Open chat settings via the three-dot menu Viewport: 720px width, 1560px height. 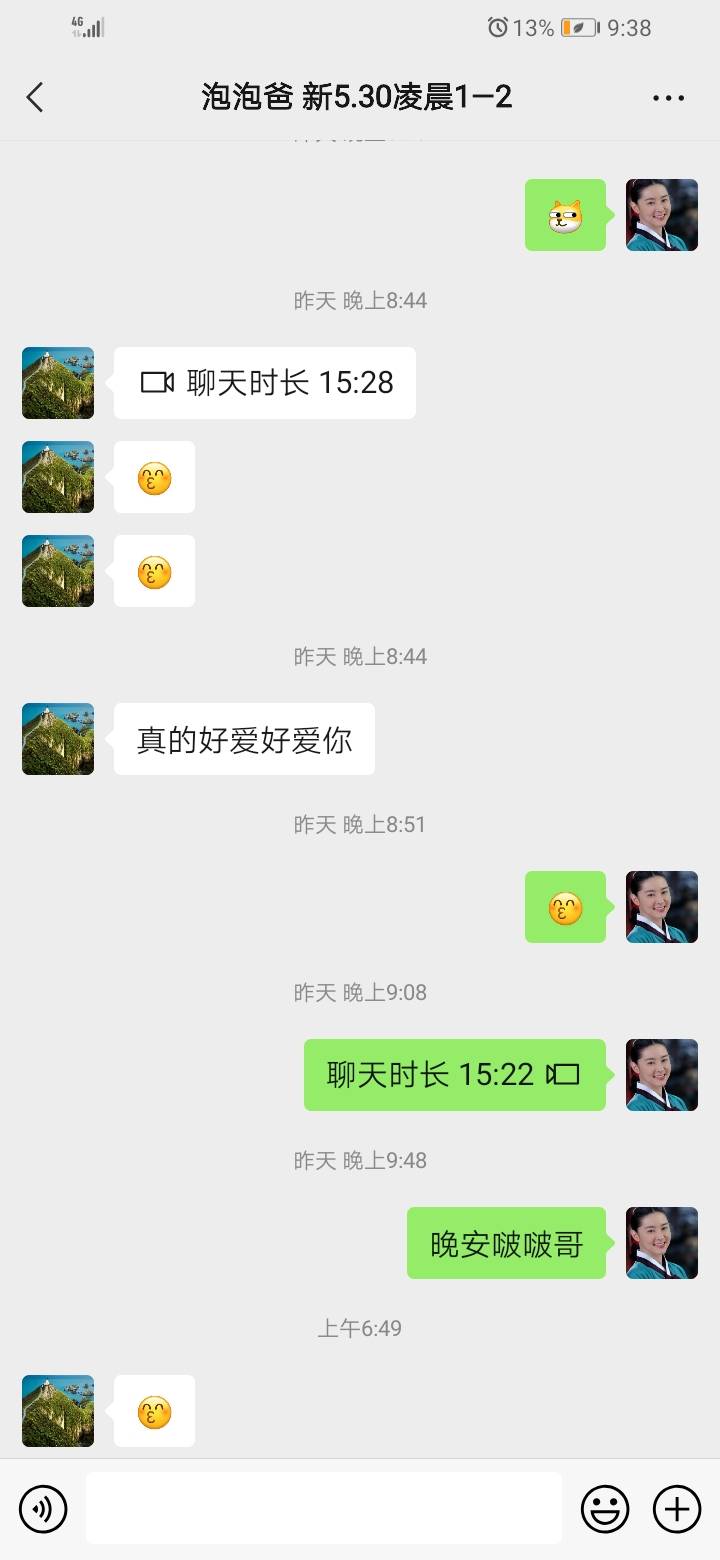click(667, 97)
